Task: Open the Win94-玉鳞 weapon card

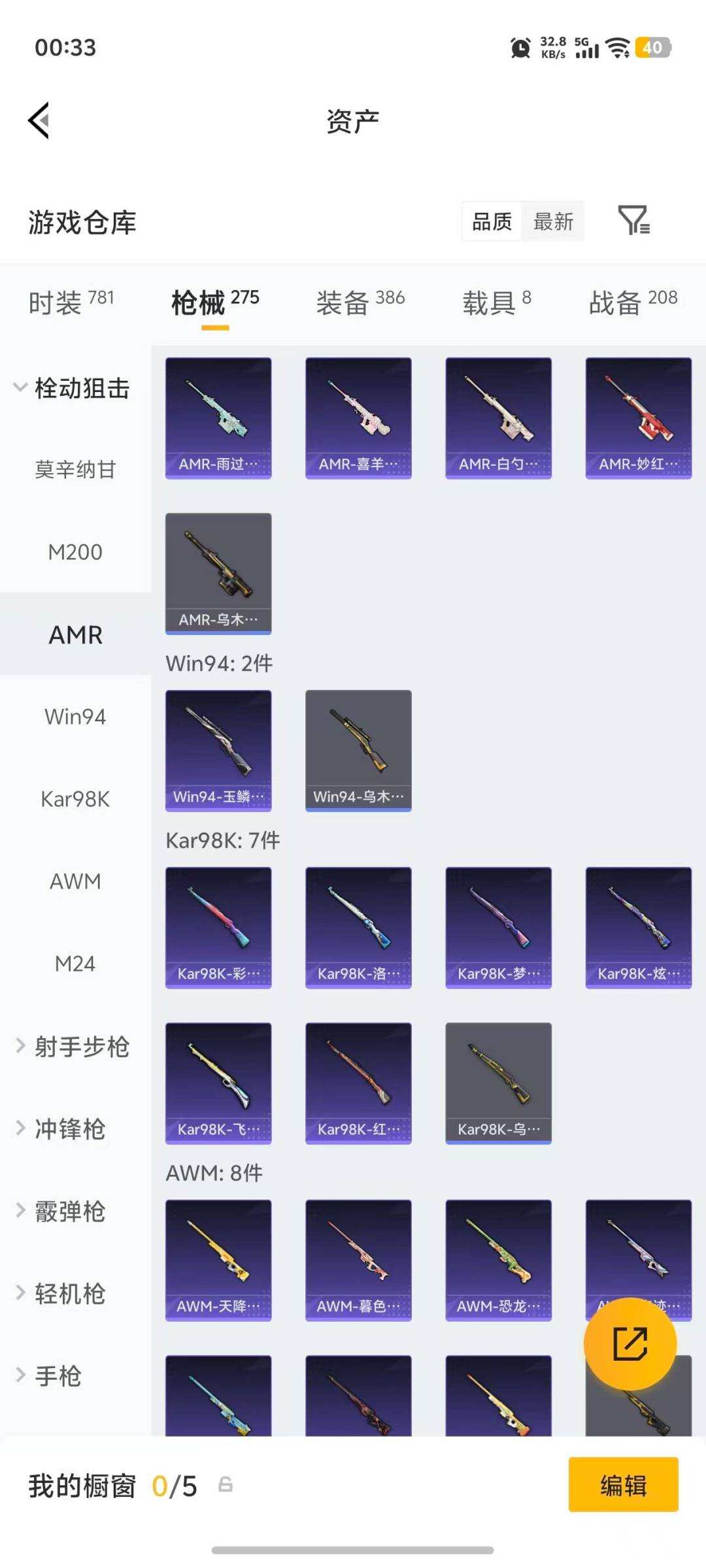Action: (x=218, y=750)
